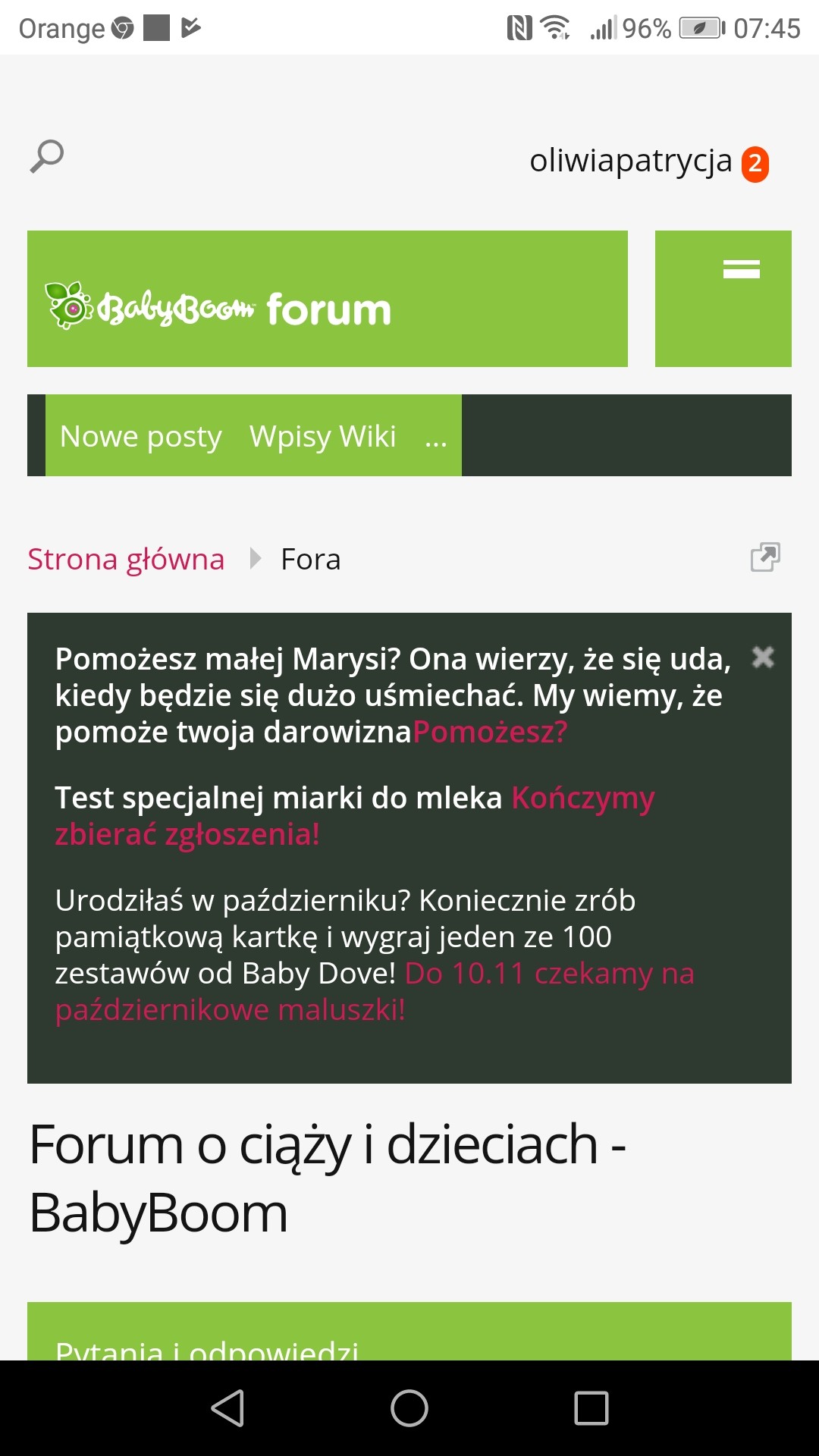Expand the three-dot navigation overflow
819x1456 pixels.
pos(436,438)
